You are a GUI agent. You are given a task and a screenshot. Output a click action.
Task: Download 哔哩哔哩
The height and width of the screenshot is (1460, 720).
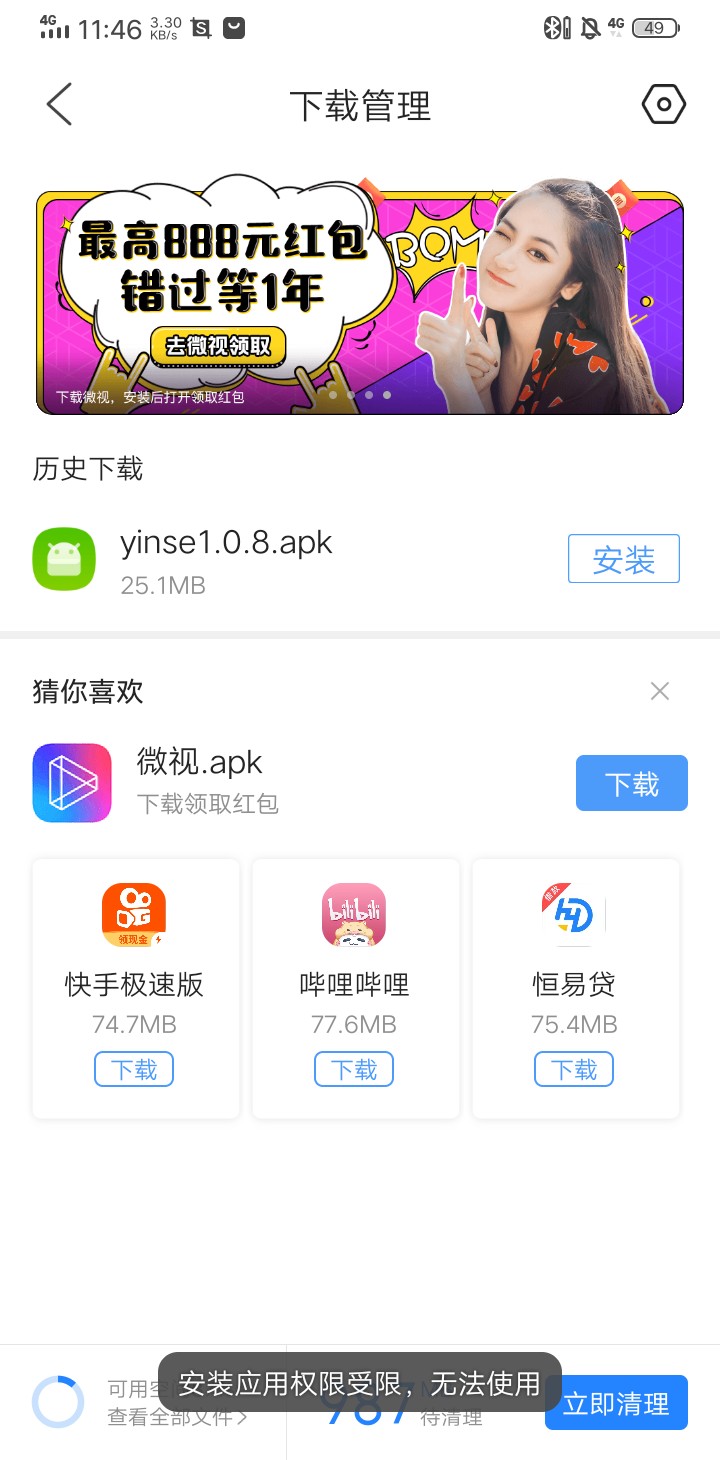tap(354, 1069)
